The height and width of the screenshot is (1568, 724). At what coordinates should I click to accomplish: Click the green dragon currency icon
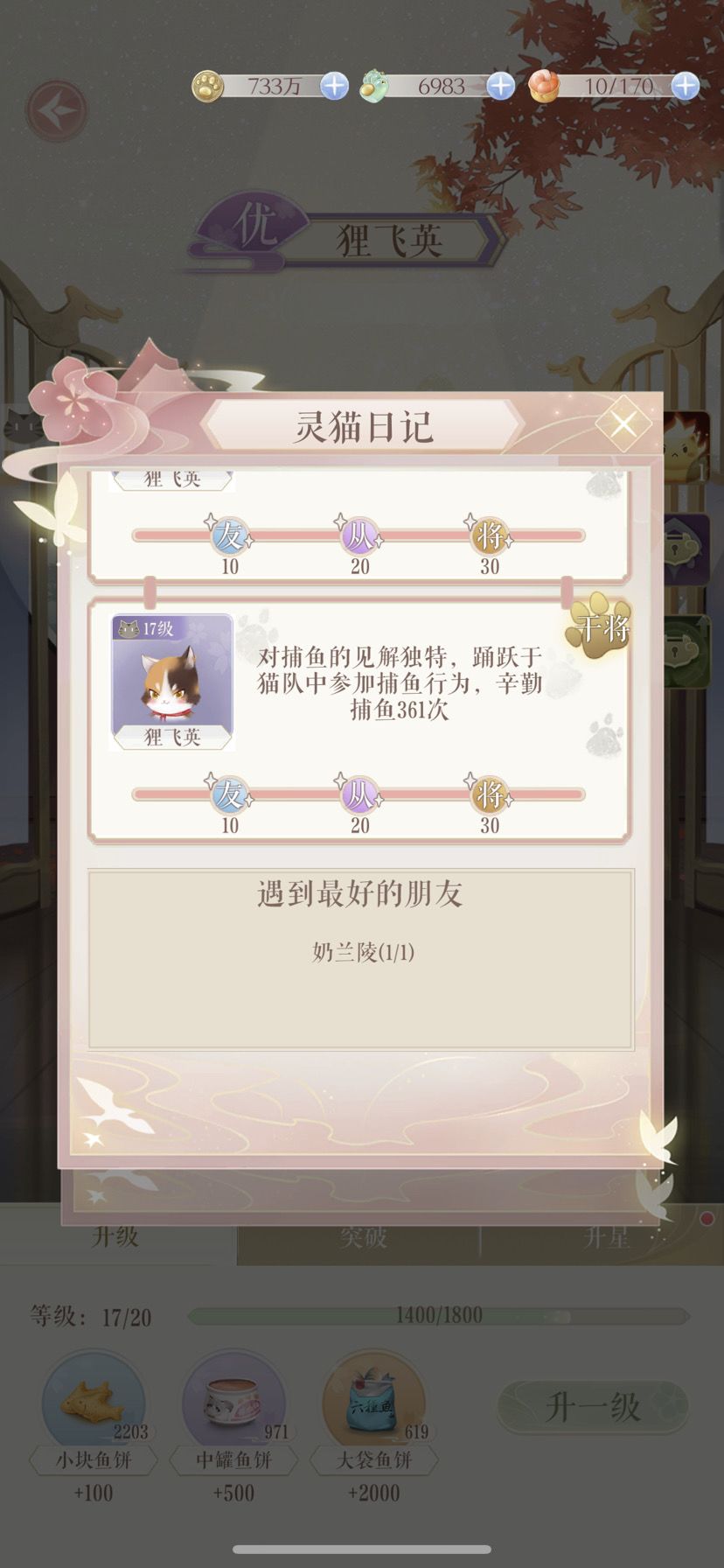point(371,84)
